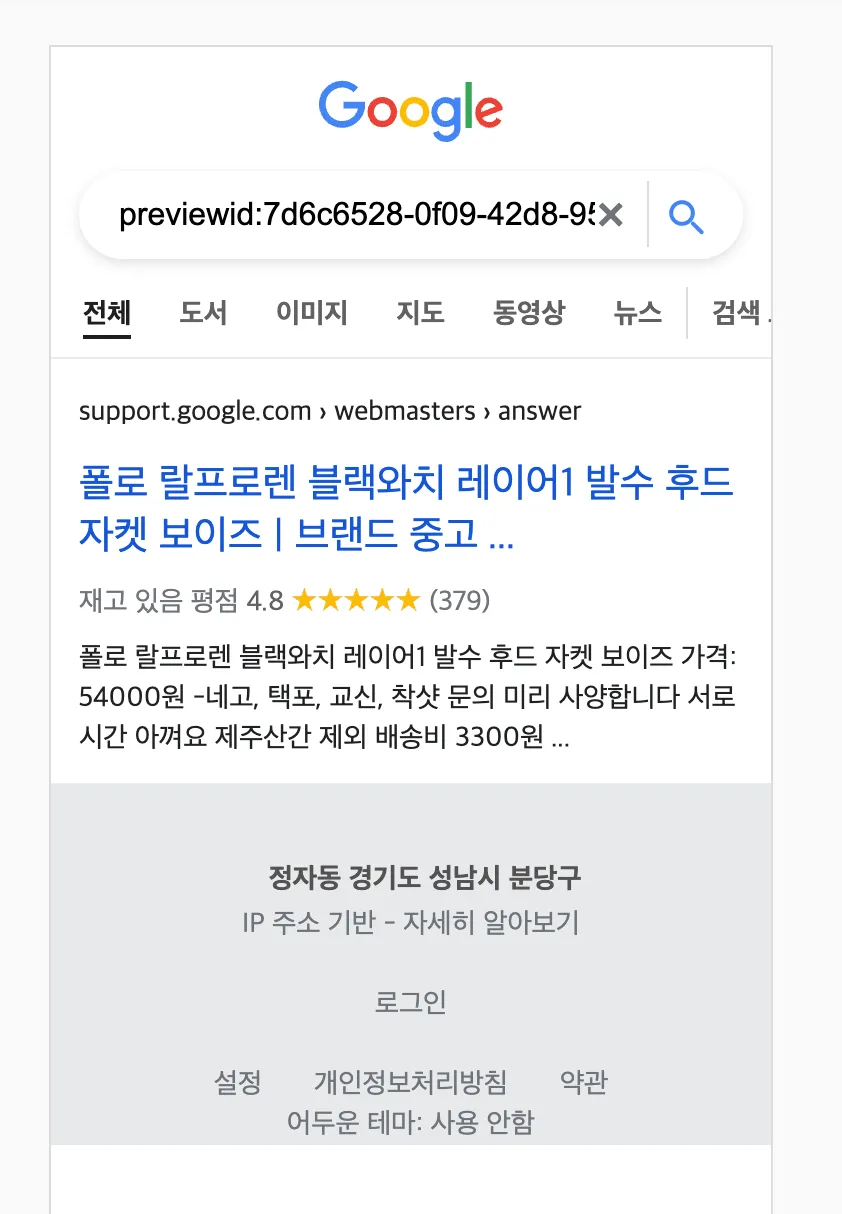Screen dimensions: 842x1214
Task: Tap the blue magnifier search button
Action: coord(687,215)
